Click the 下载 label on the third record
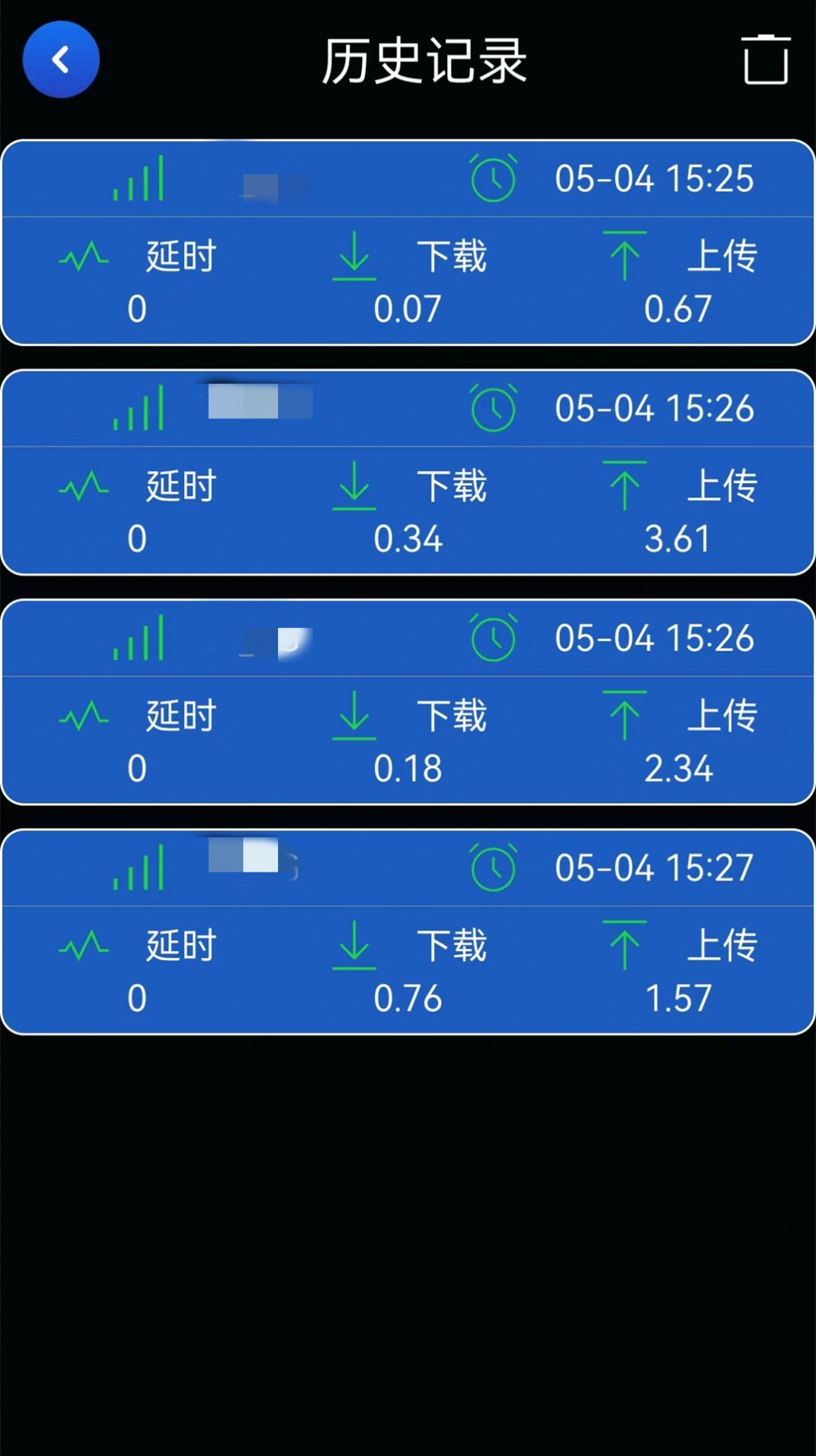The image size is (816, 1456). [x=451, y=716]
